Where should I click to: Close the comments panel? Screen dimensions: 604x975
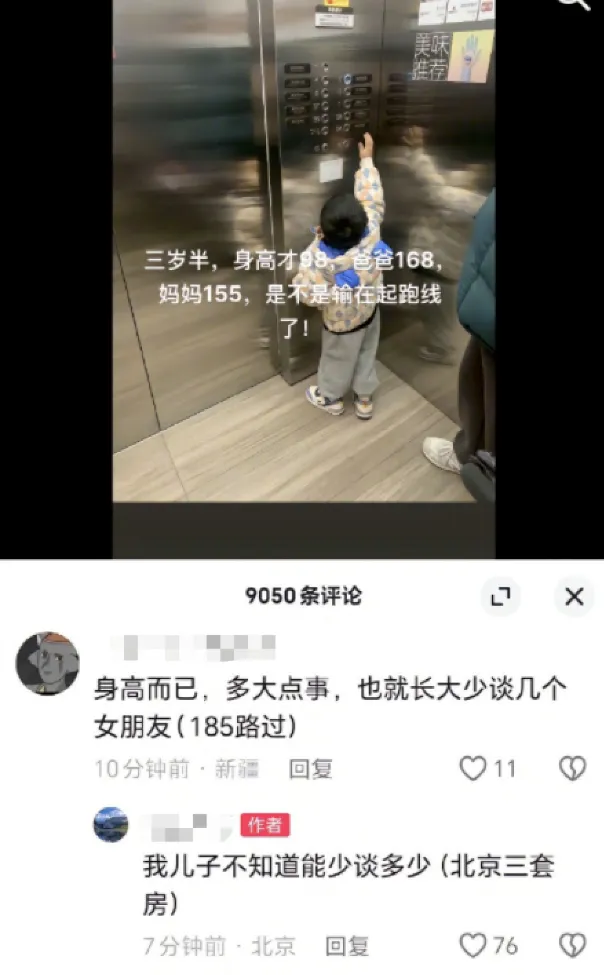coord(574,597)
